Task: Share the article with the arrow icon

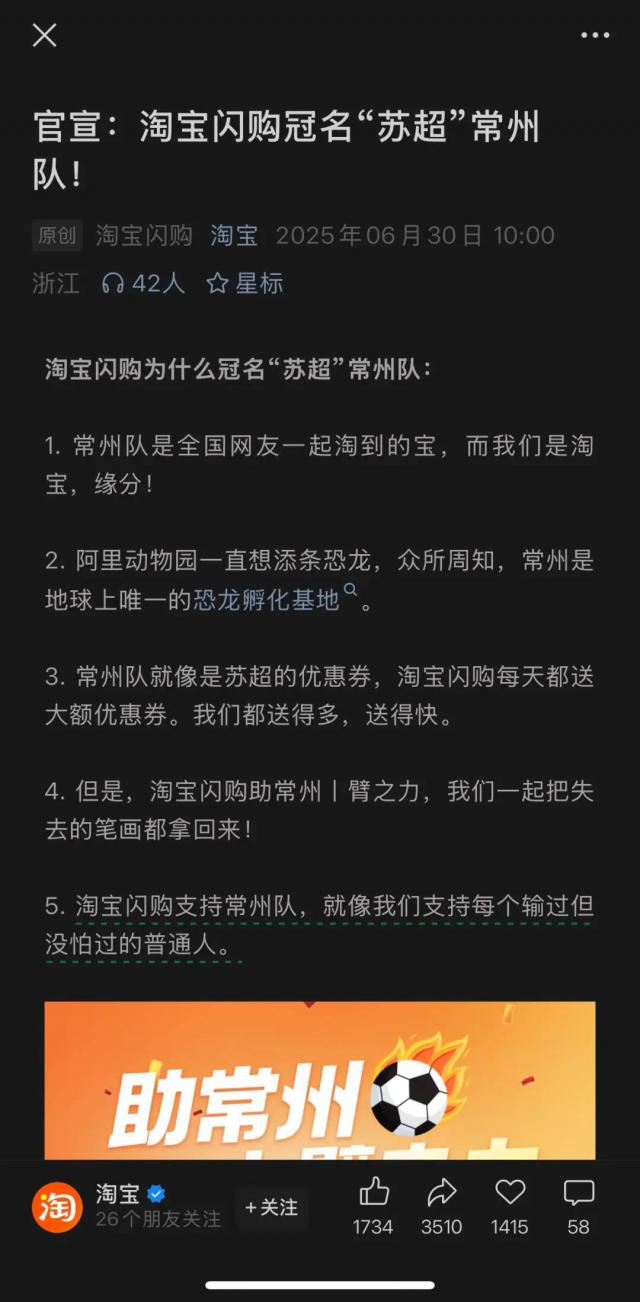Action: tap(442, 1192)
